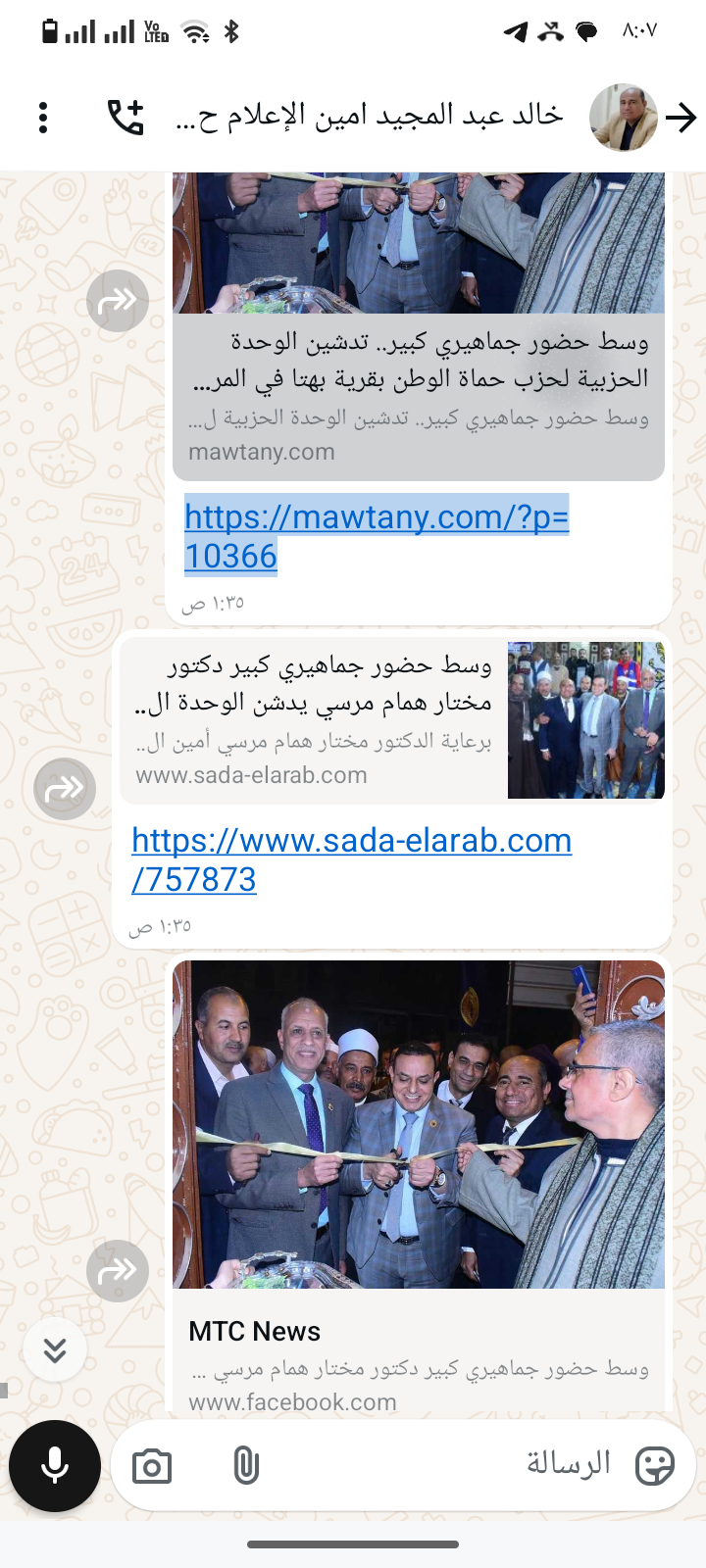Jump to the latest messages
This screenshot has width=706, height=1568.
click(55, 1350)
